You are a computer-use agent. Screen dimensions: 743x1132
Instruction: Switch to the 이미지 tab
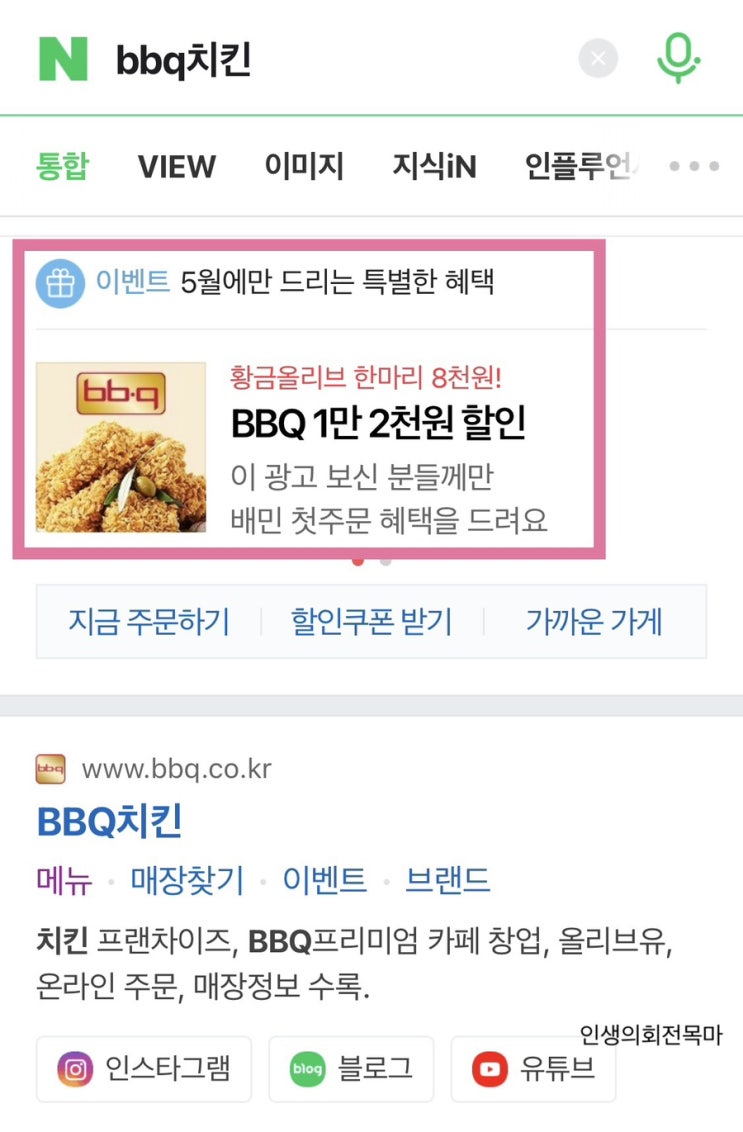(x=303, y=166)
